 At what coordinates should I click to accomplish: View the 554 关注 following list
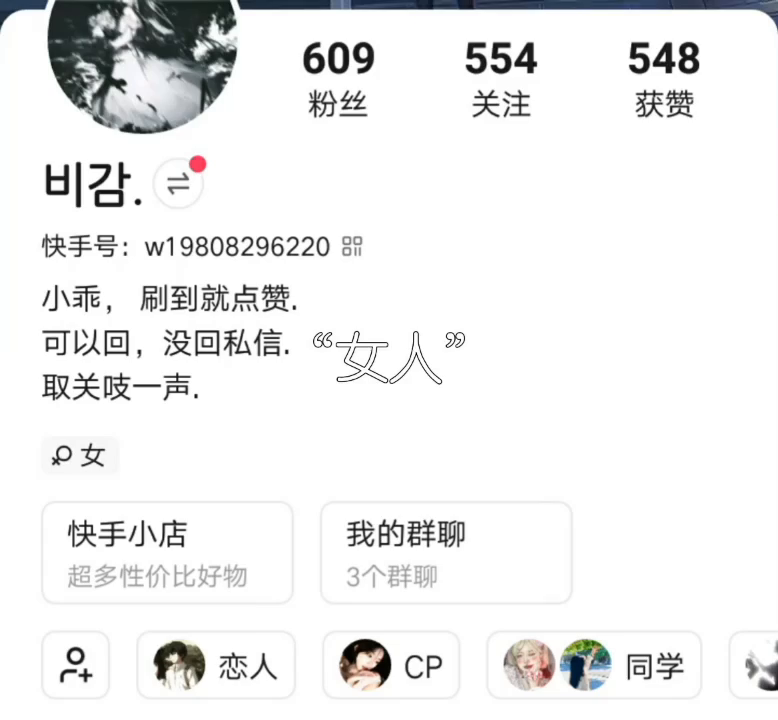[x=501, y=79]
